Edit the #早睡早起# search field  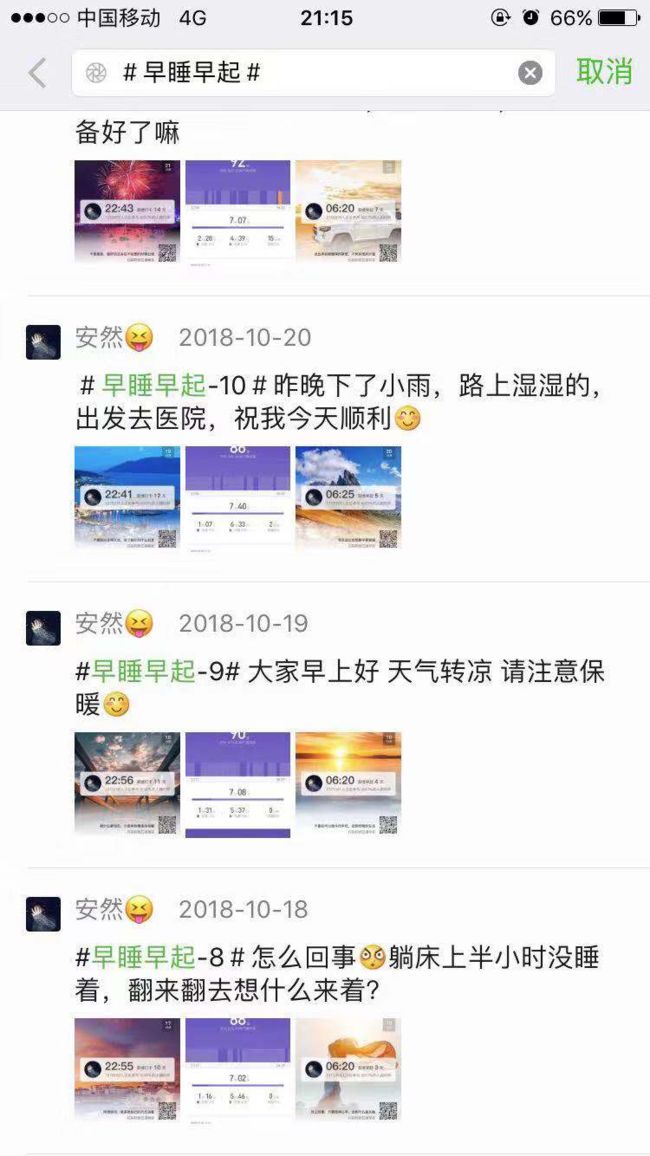313,73
